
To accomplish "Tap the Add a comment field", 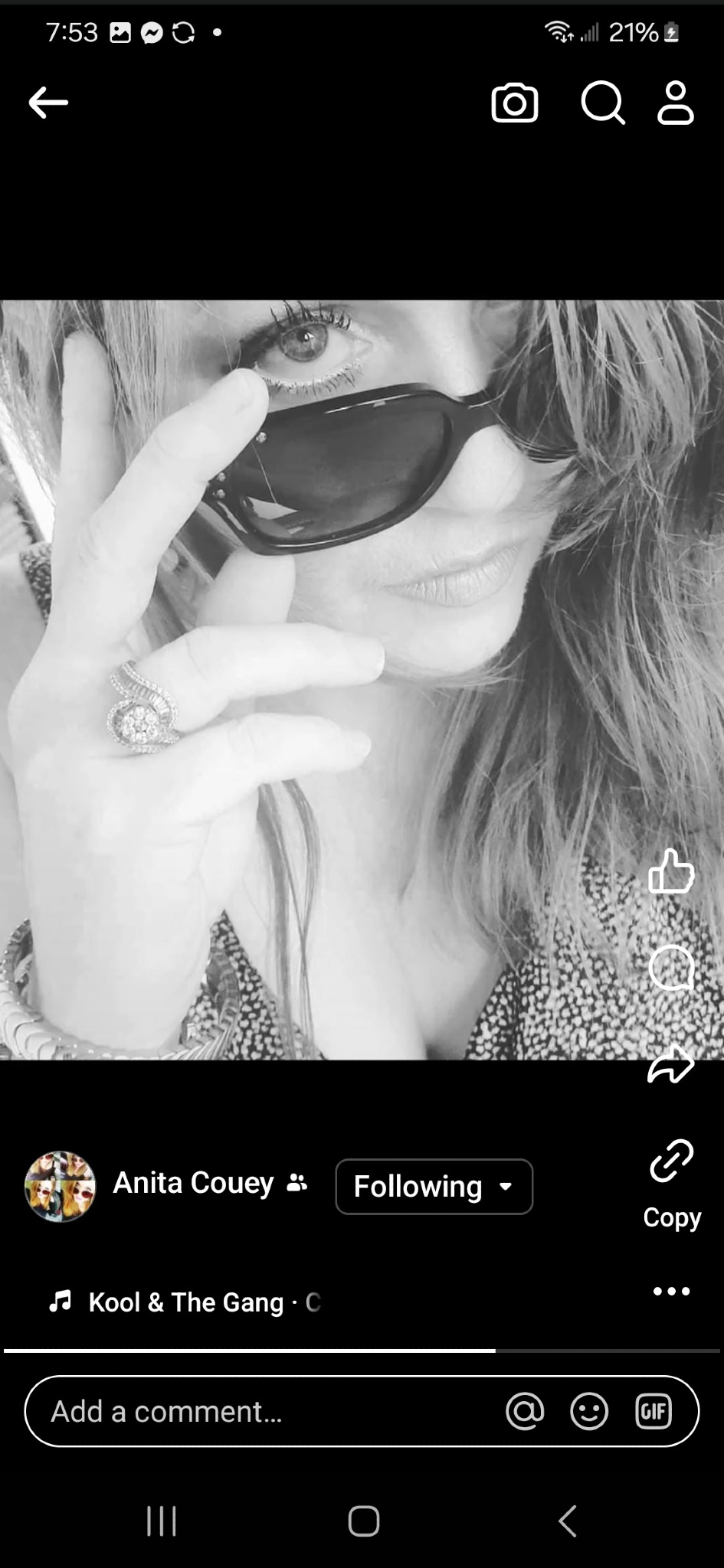I will click(362, 1411).
